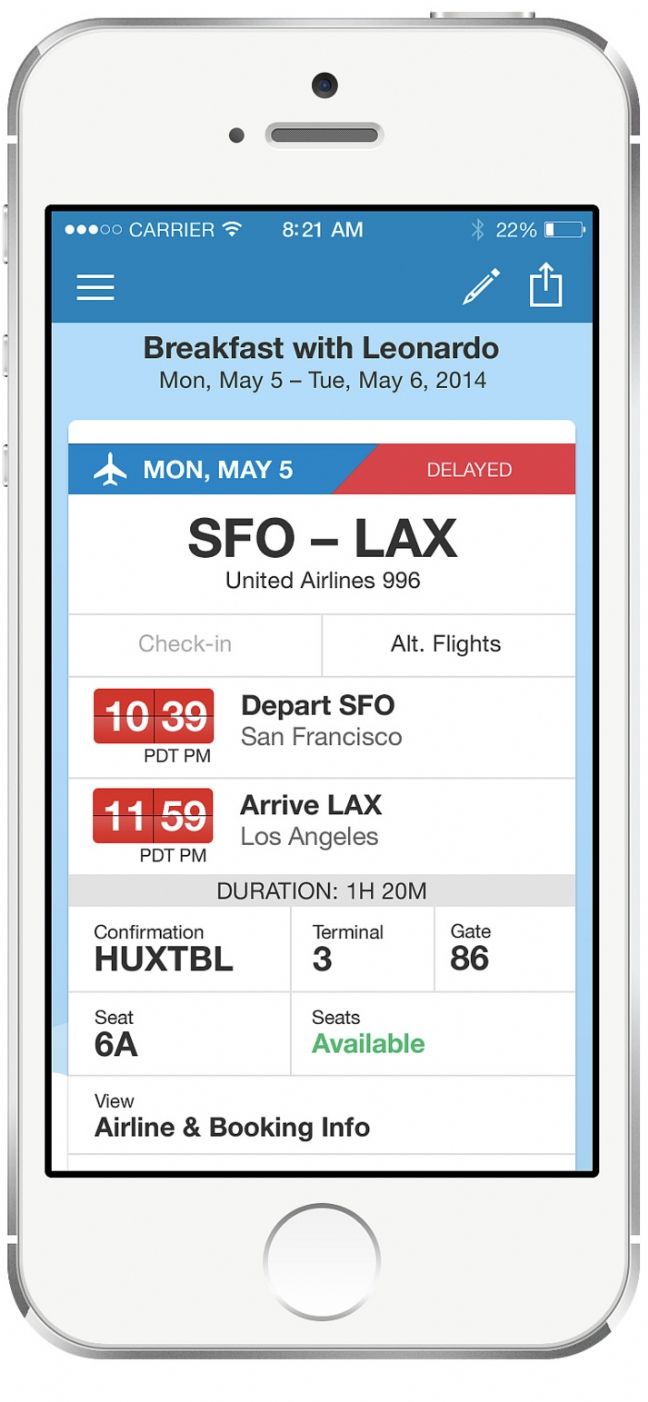Open the hamburger menu
Viewport: 648px width, 1402px height.
click(x=96, y=287)
